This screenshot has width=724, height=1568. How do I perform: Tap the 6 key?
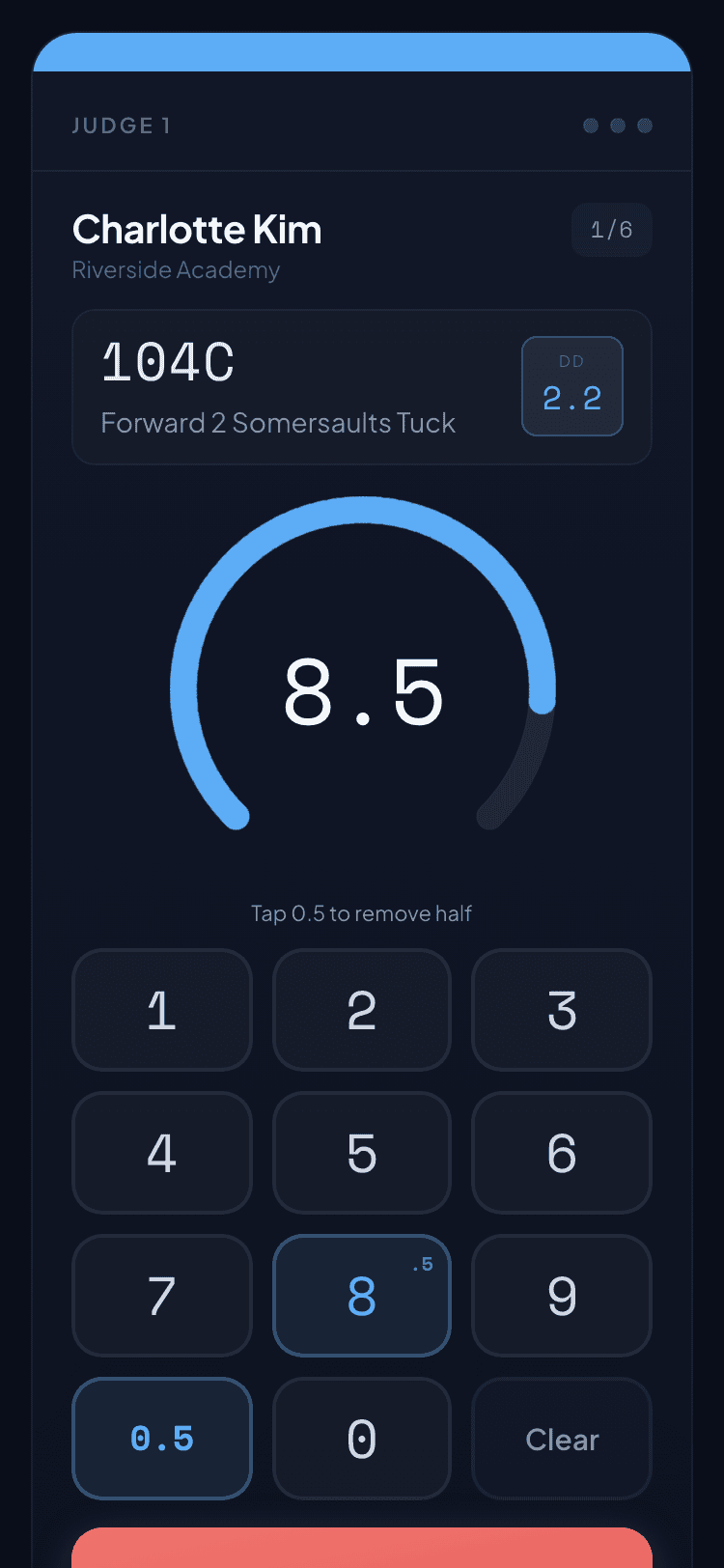coord(562,1153)
